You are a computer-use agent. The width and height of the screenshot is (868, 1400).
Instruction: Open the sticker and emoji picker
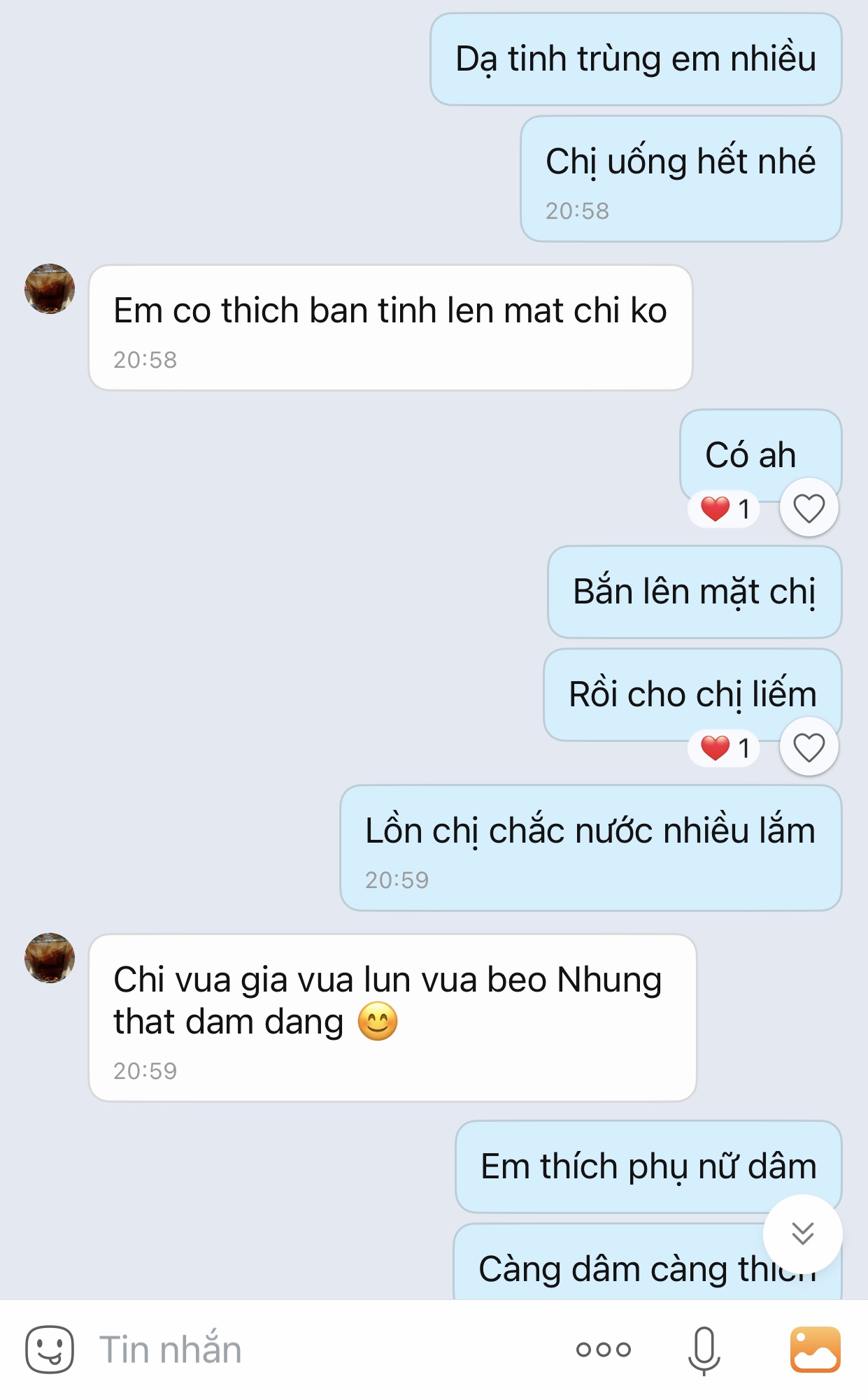[49, 1349]
